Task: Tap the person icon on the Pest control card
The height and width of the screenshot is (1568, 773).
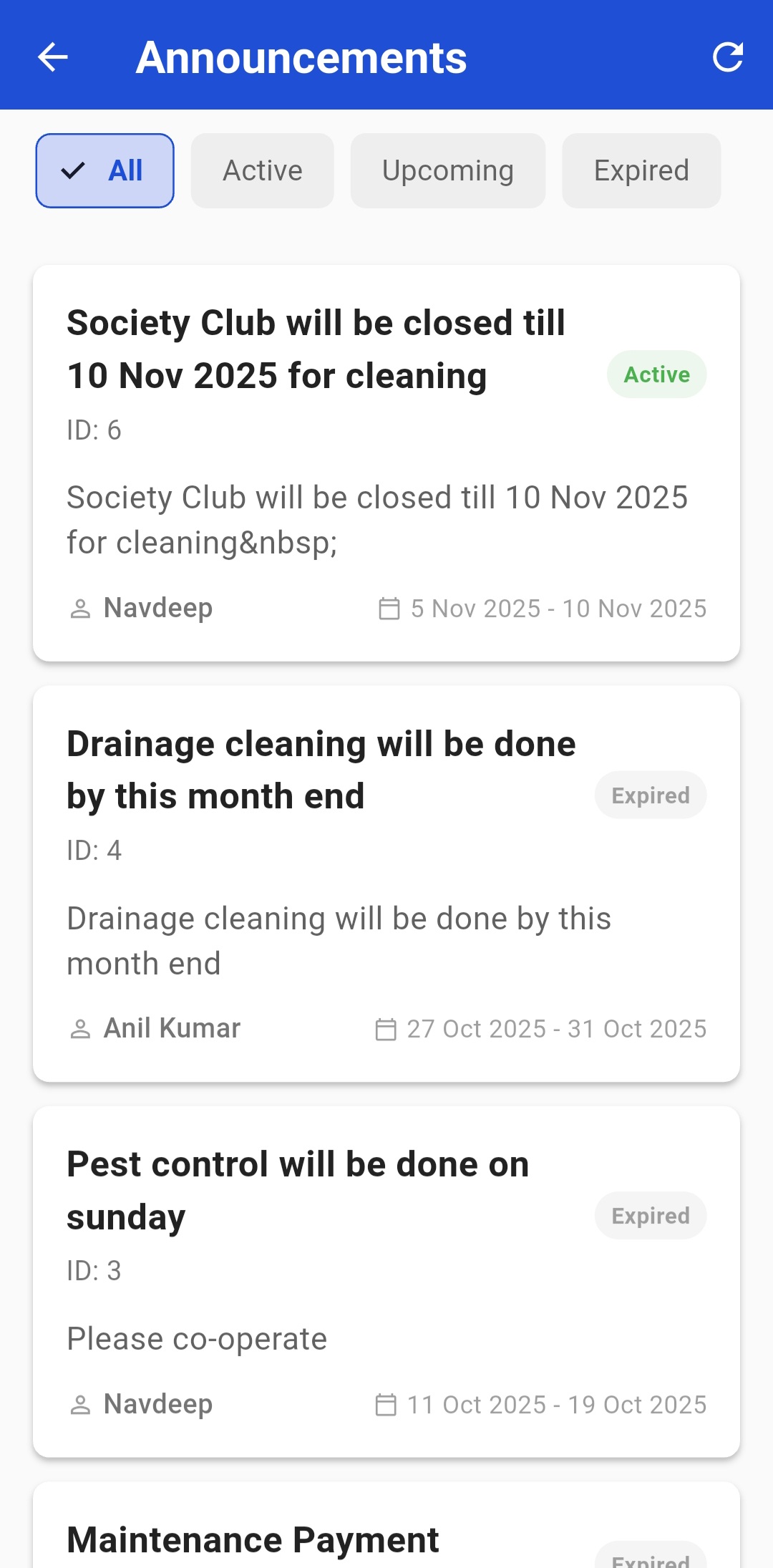Action: click(x=81, y=1405)
